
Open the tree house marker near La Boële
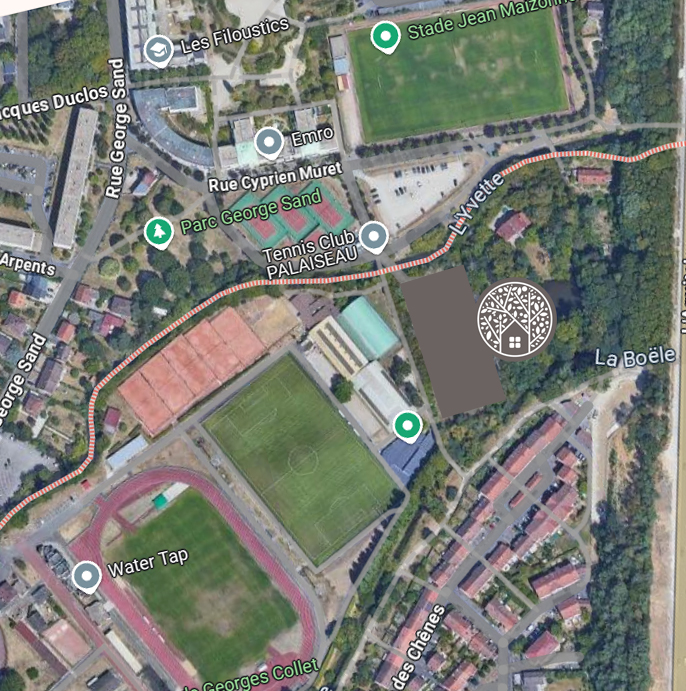pyautogui.click(x=514, y=318)
